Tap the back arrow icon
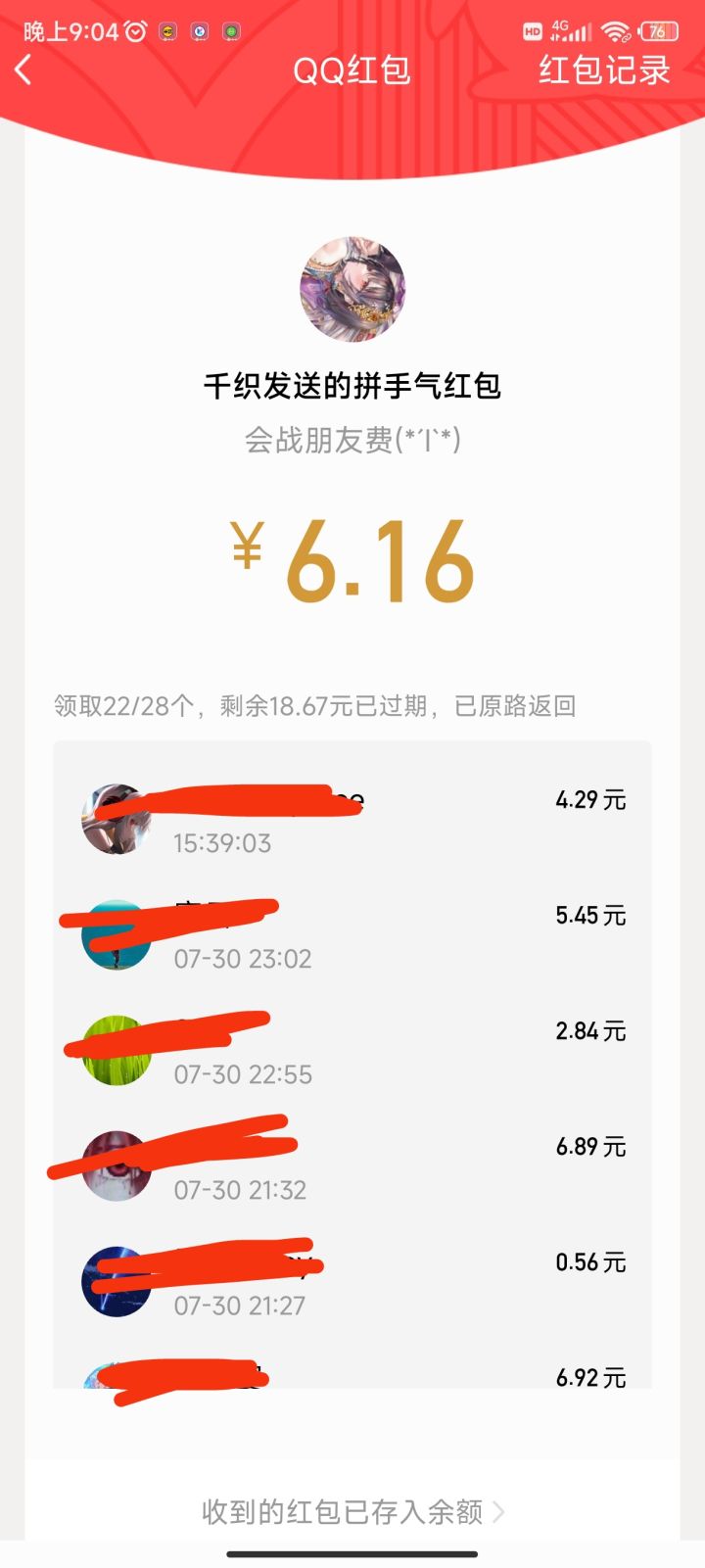 (24, 71)
